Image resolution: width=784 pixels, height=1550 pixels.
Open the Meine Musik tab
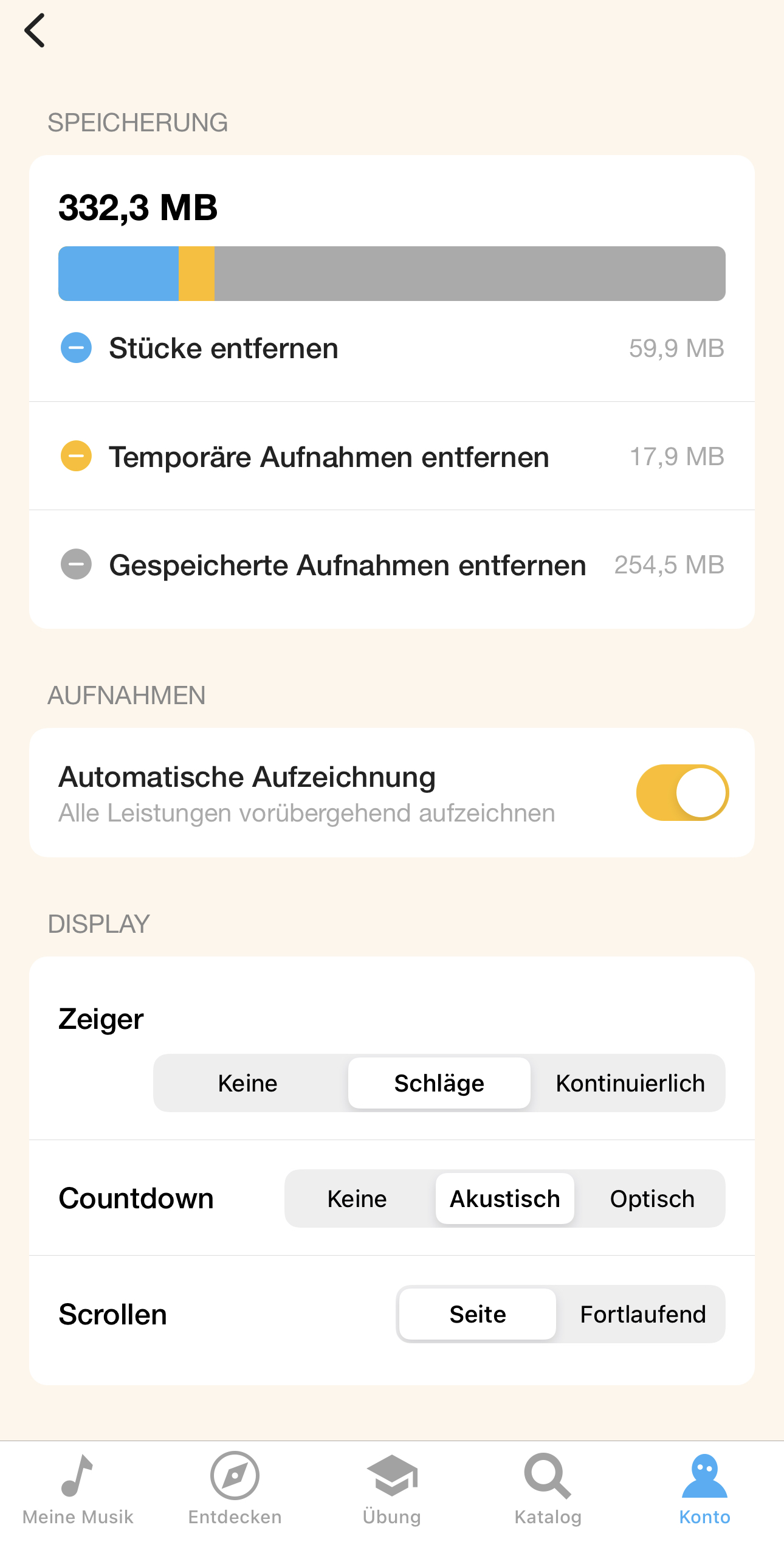coord(78,1490)
